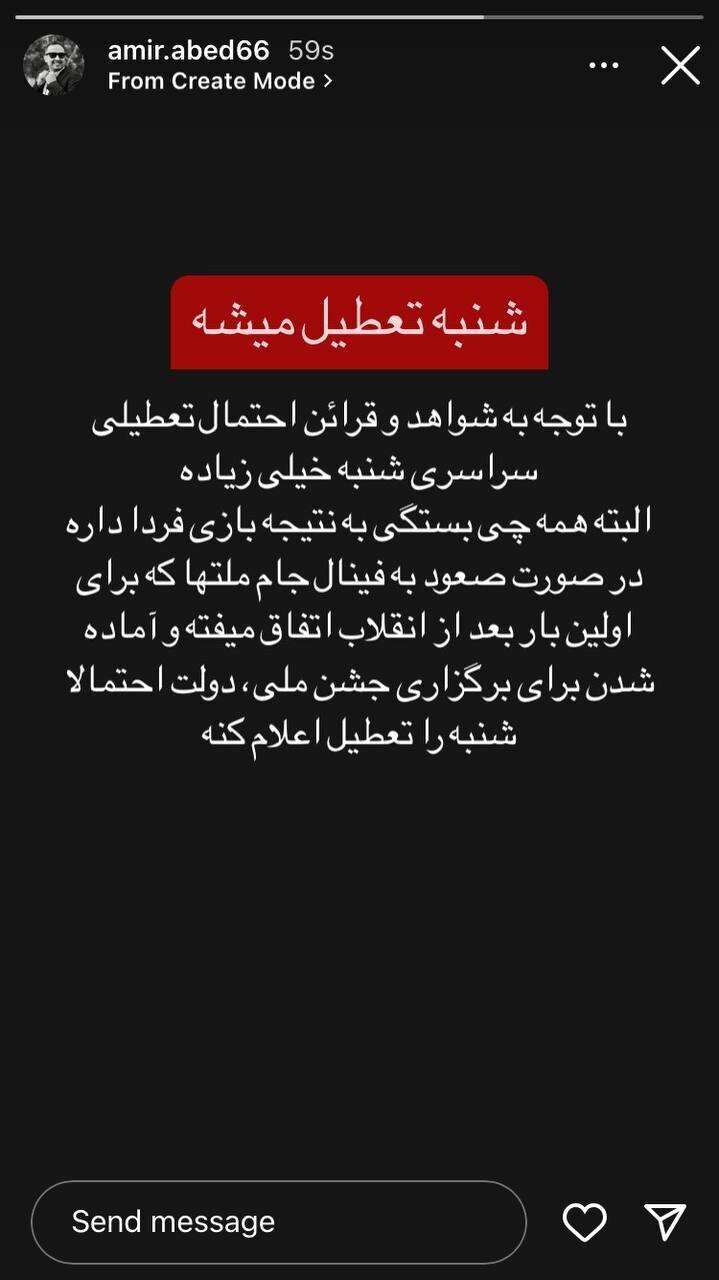719x1280 pixels.
Task: Share the story via paper plane icon
Action: point(665,1222)
